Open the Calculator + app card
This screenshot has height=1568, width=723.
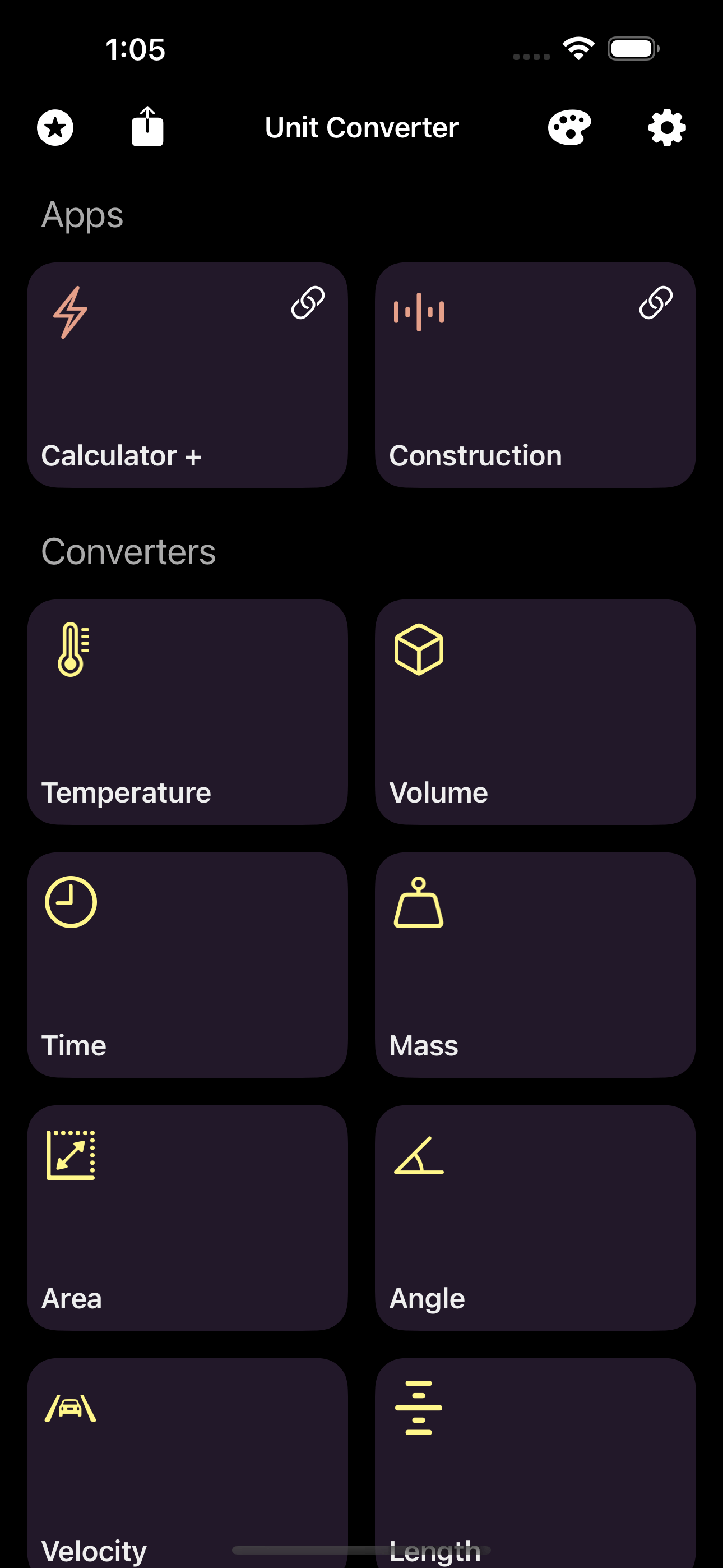tap(187, 375)
